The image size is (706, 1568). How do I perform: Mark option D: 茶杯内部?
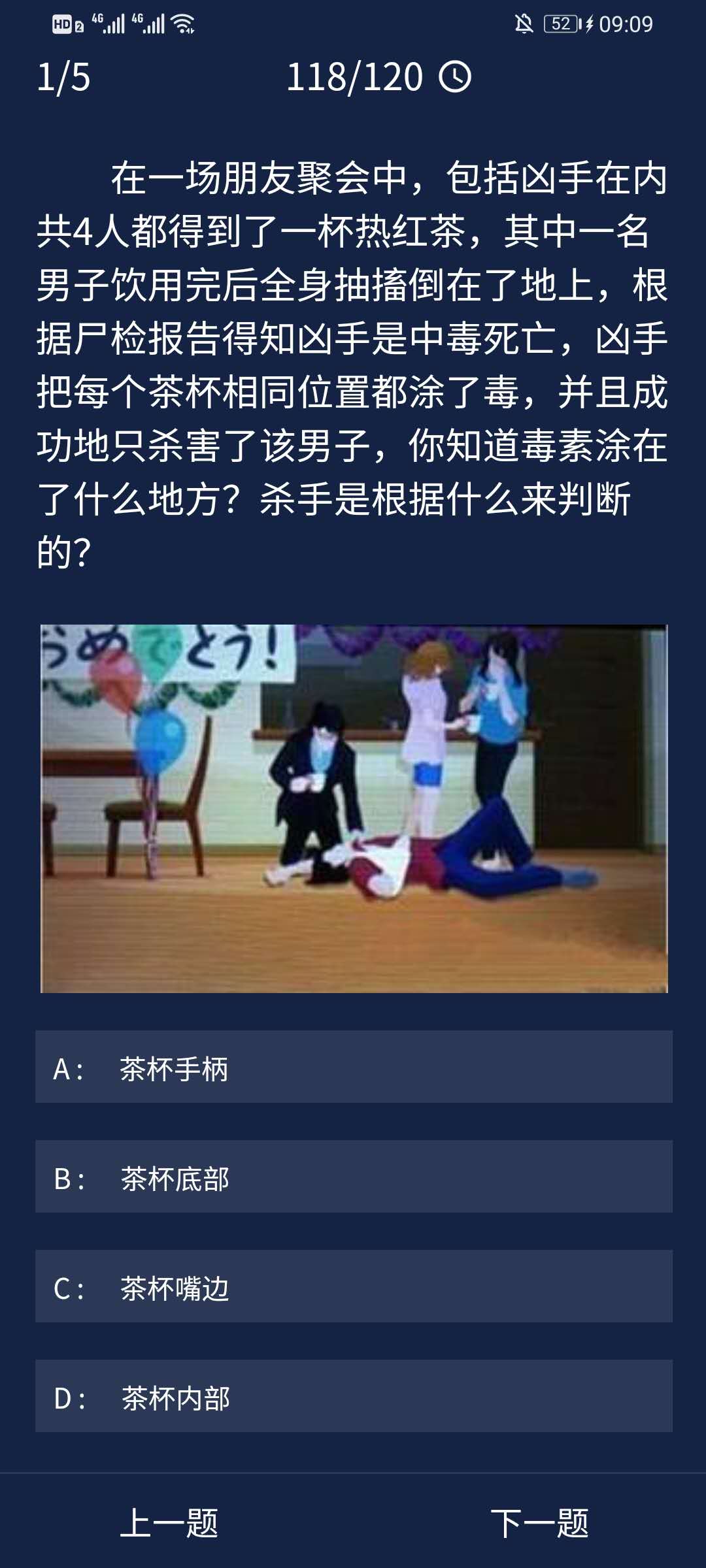(x=353, y=1396)
